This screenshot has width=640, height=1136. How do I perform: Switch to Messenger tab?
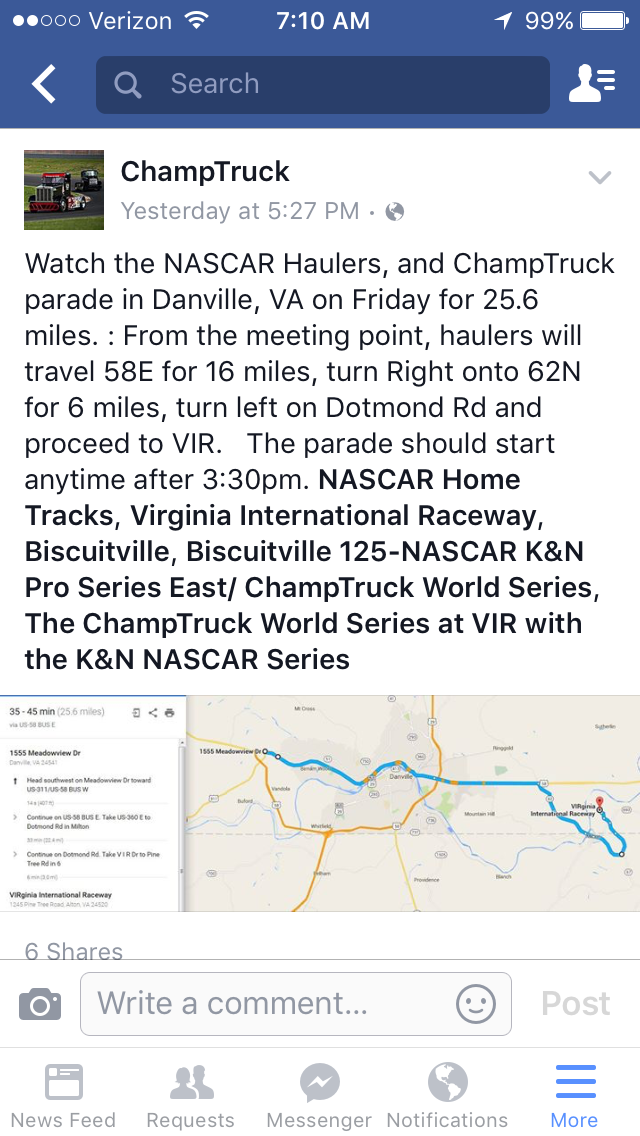coord(319,1095)
